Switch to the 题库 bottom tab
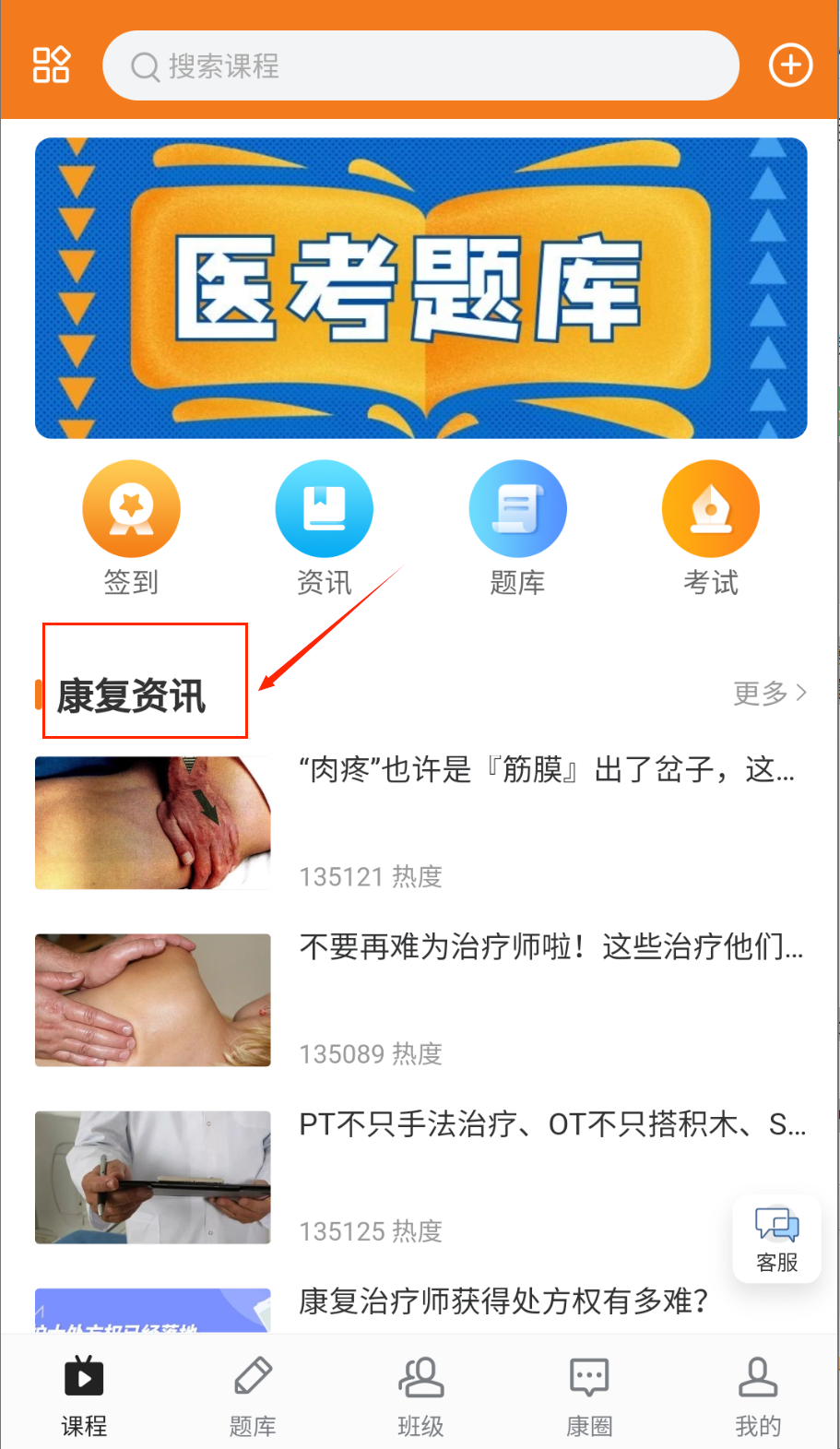The height and width of the screenshot is (1449, 840). pos(253,1396)
